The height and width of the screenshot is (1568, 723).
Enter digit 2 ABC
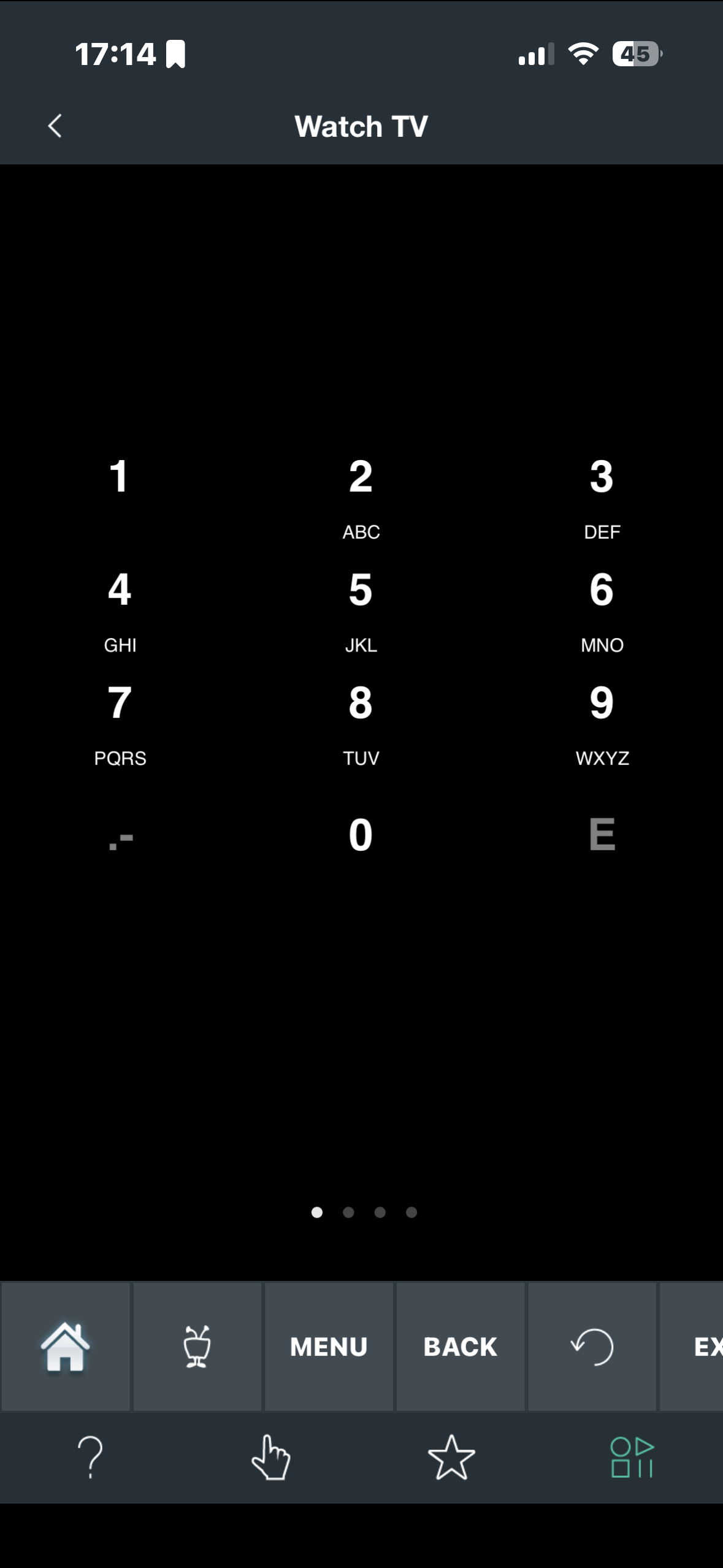(361, 494)
